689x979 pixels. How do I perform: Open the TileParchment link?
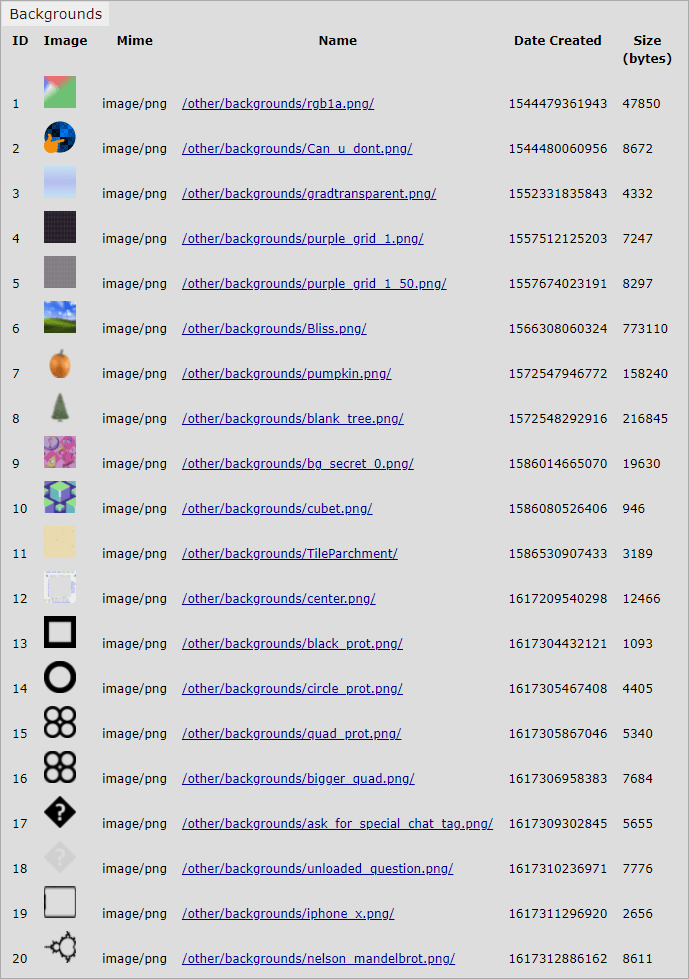289,554
